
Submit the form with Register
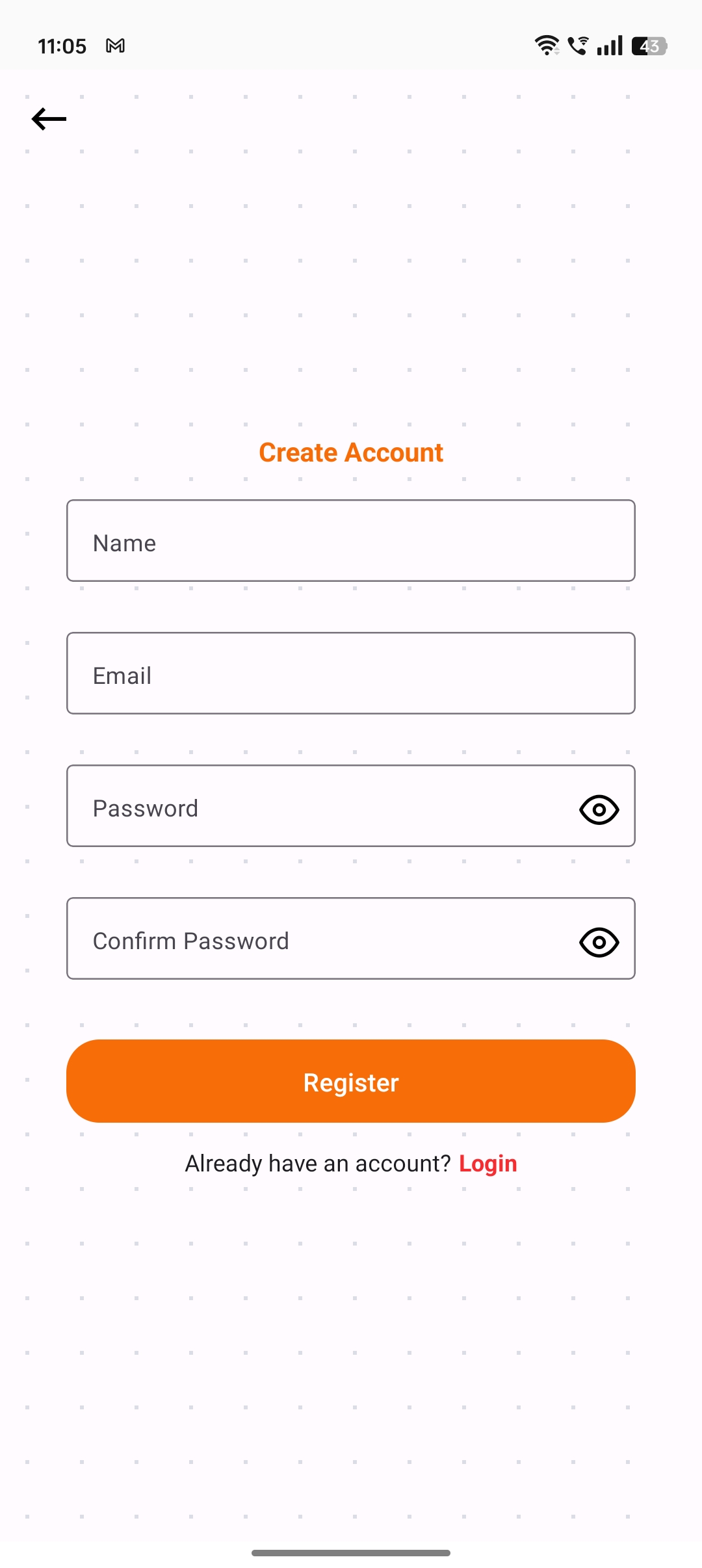[351, 1081]
